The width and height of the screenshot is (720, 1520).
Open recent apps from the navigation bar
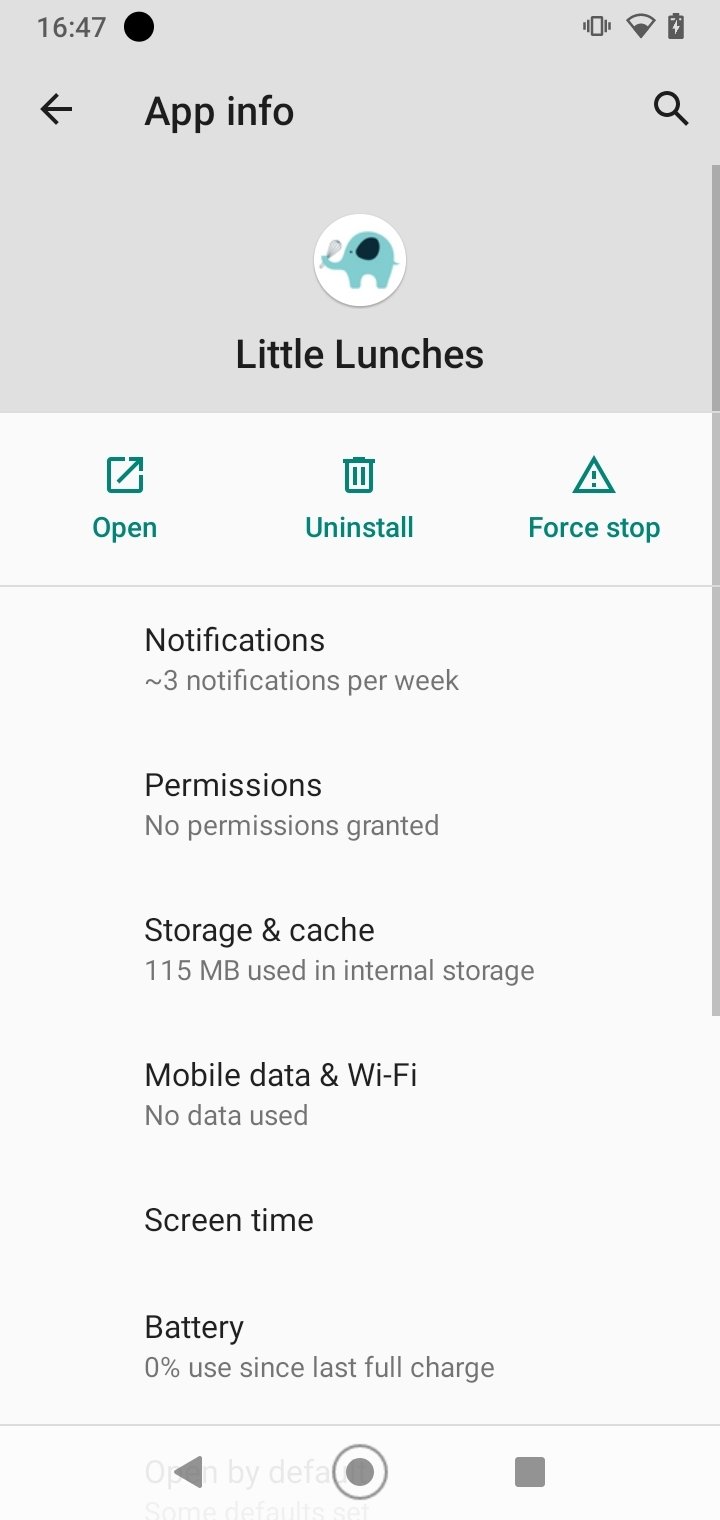(x=529, y=1471)
